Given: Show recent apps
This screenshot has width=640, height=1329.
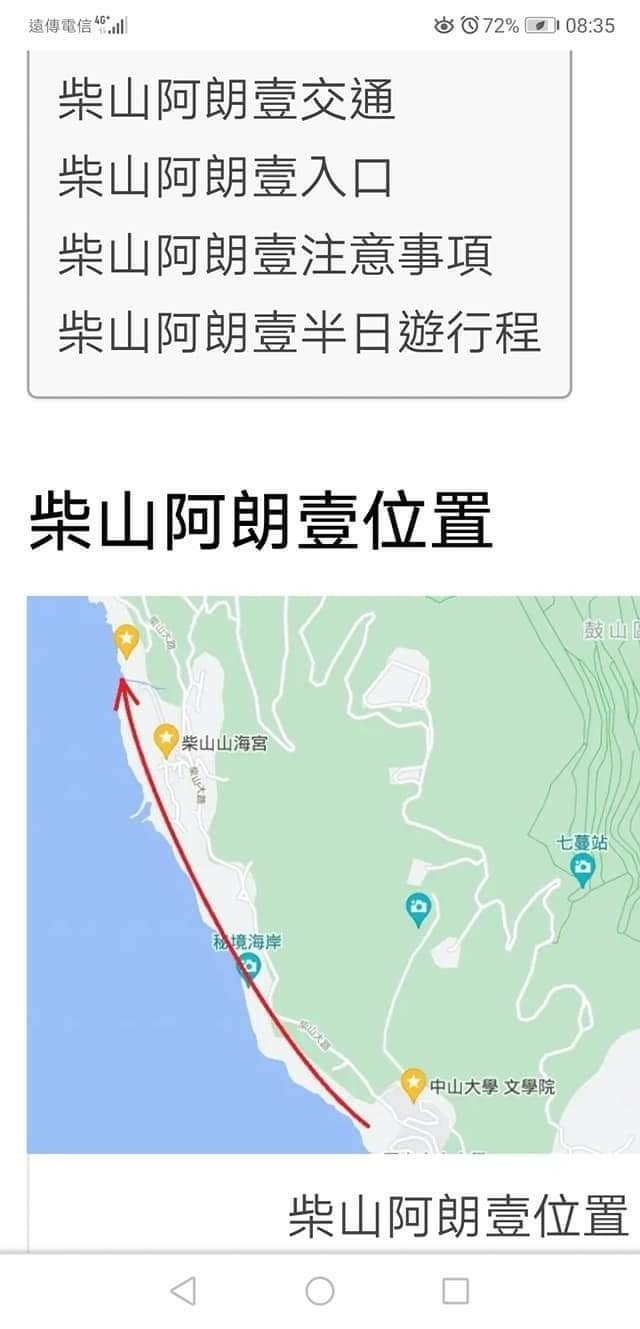Looking at the screenshot, I should click(x=455, y=1291).
